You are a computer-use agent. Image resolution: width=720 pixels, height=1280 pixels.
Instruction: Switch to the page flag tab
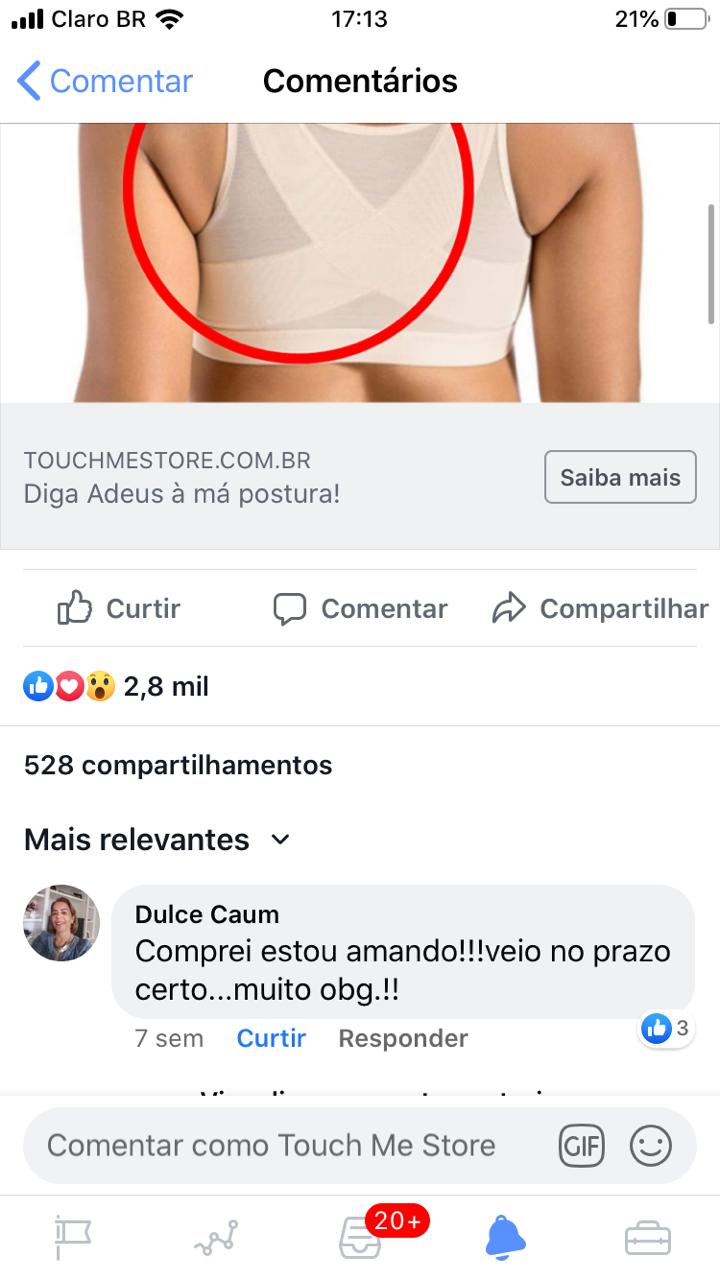72,1238
